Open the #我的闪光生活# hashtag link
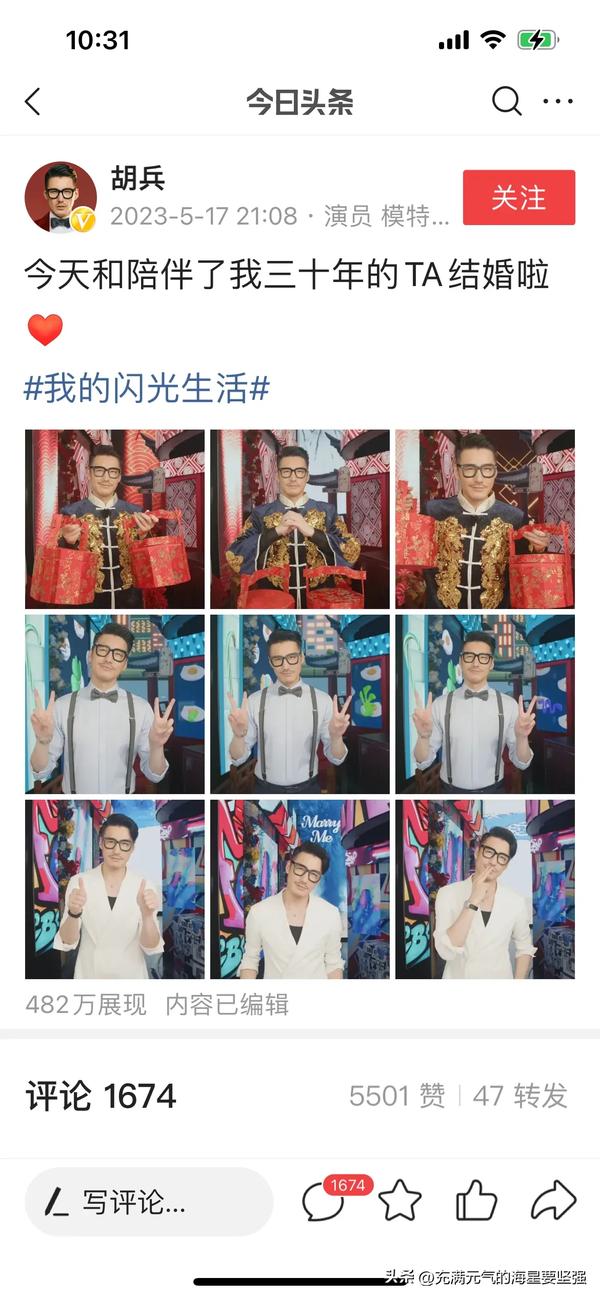600x1298 pixels. pyautogui.click(x=147, y=387)
